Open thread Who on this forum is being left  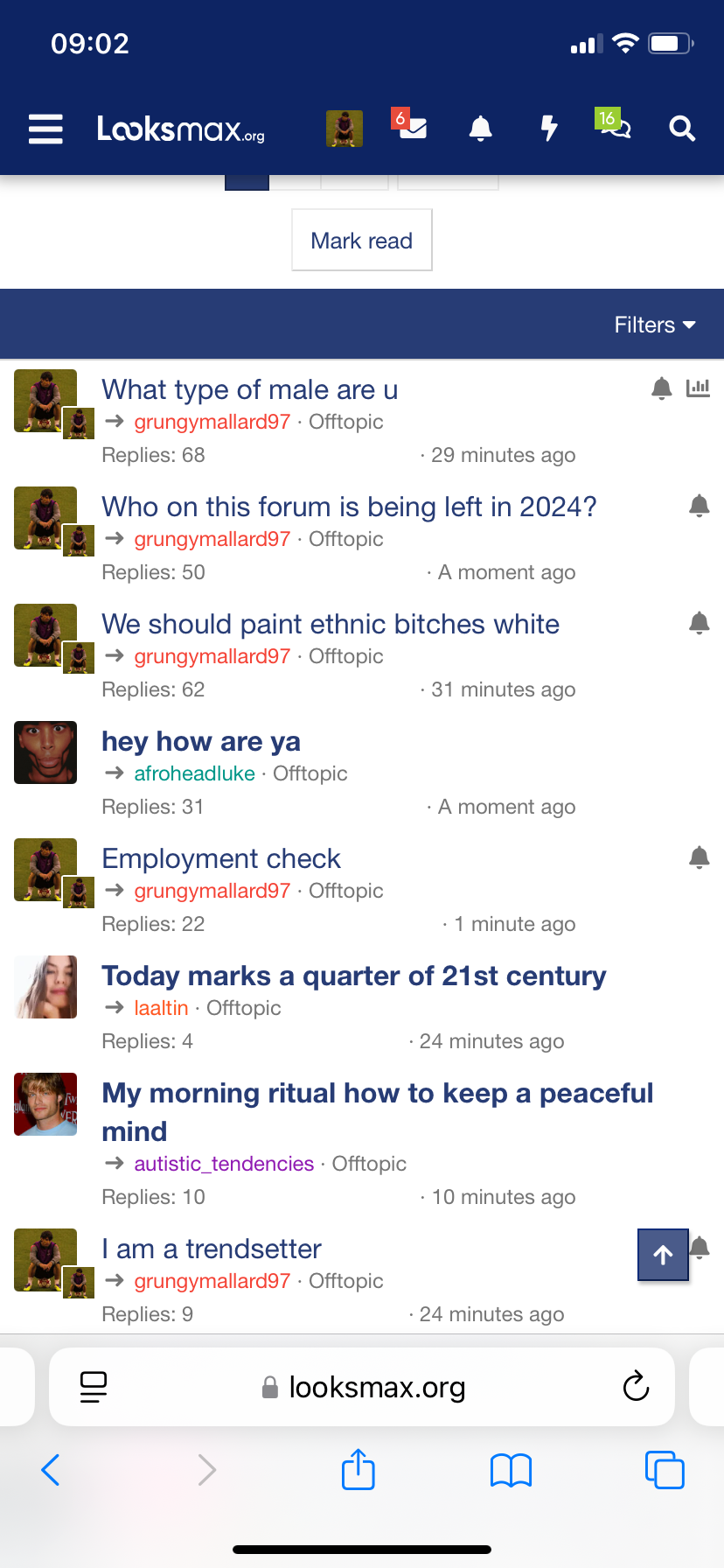[x=349, y=507]
